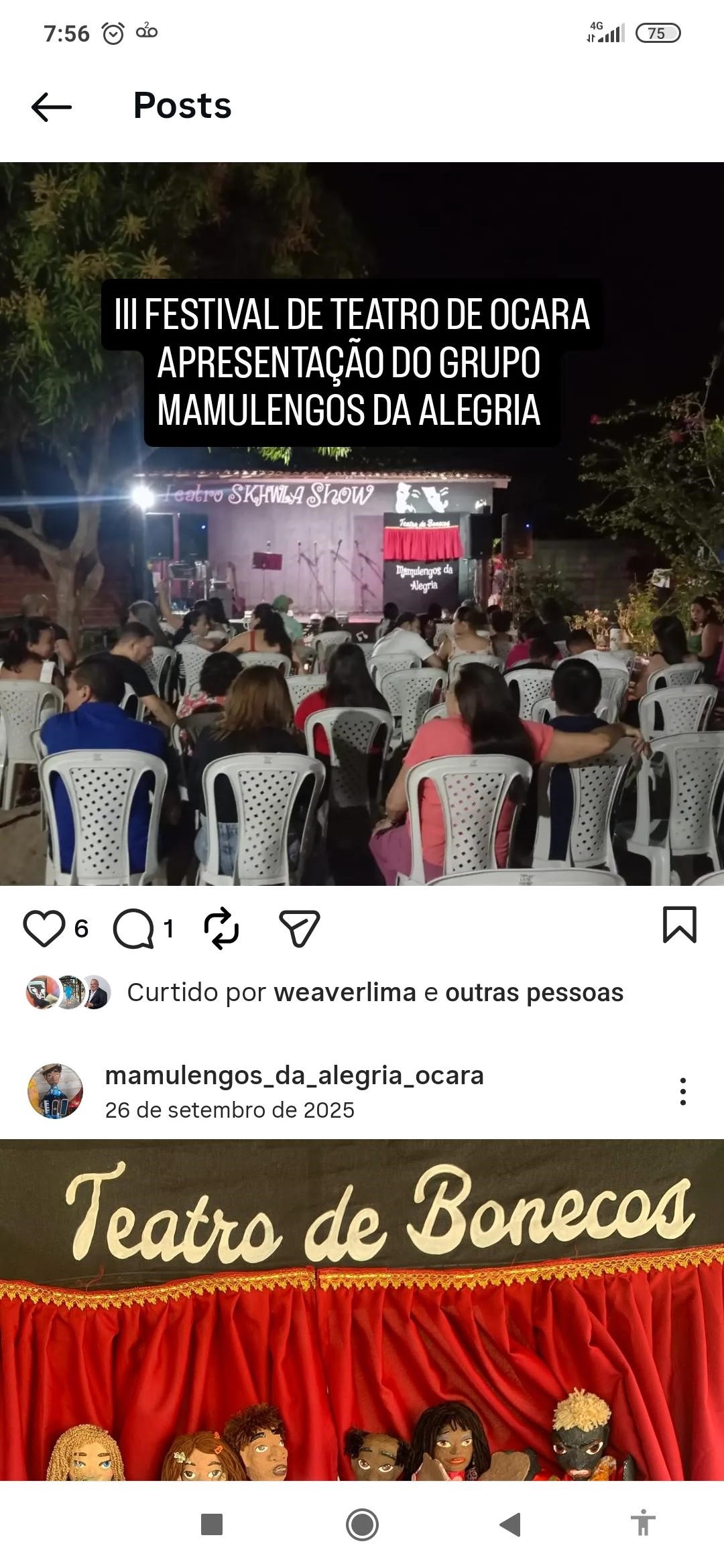Share the festival post via send icon
The width and height of the screenshot is (724, 1568).
(299, 928)
